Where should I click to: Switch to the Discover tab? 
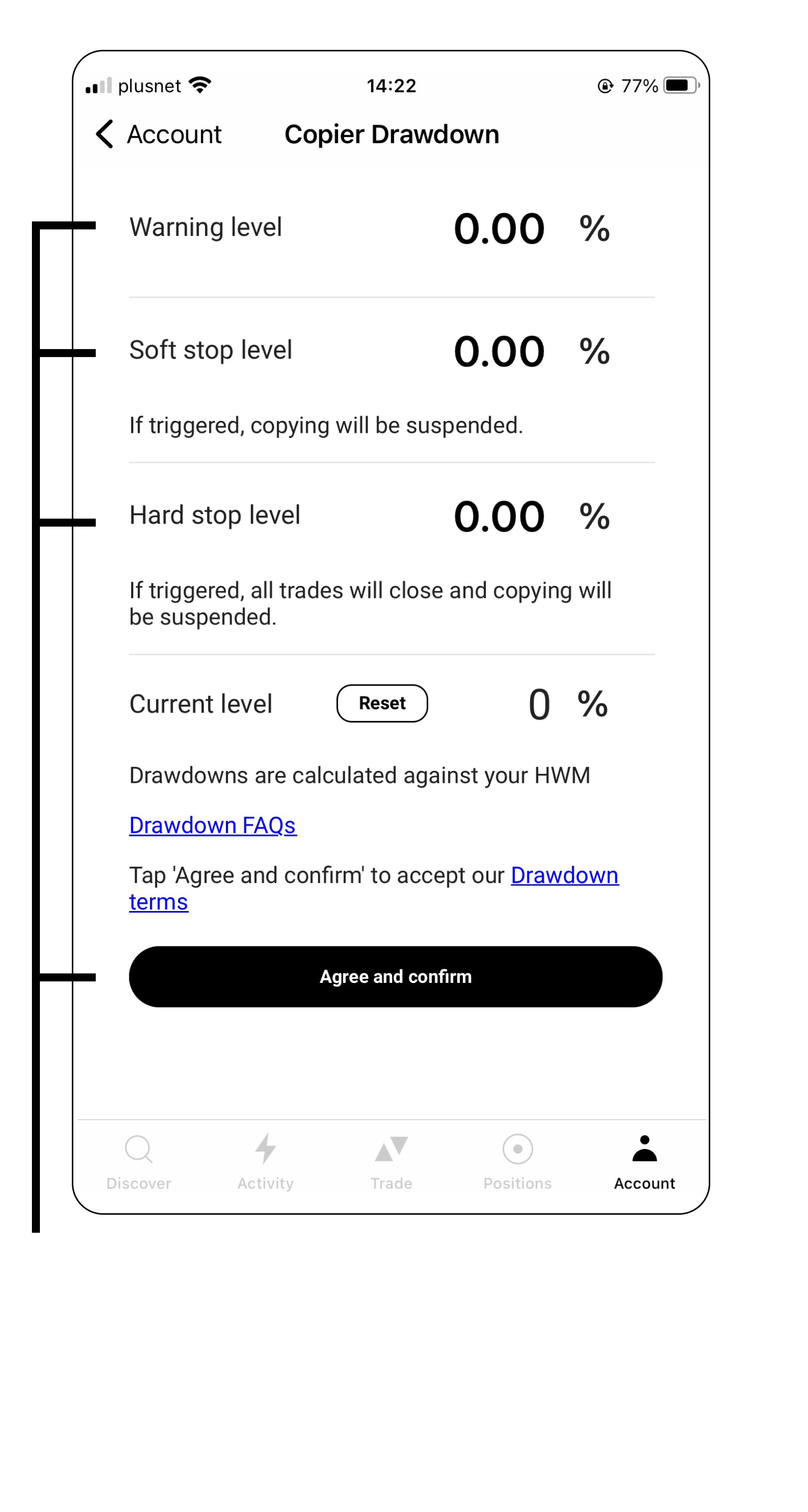[139, 1162]
